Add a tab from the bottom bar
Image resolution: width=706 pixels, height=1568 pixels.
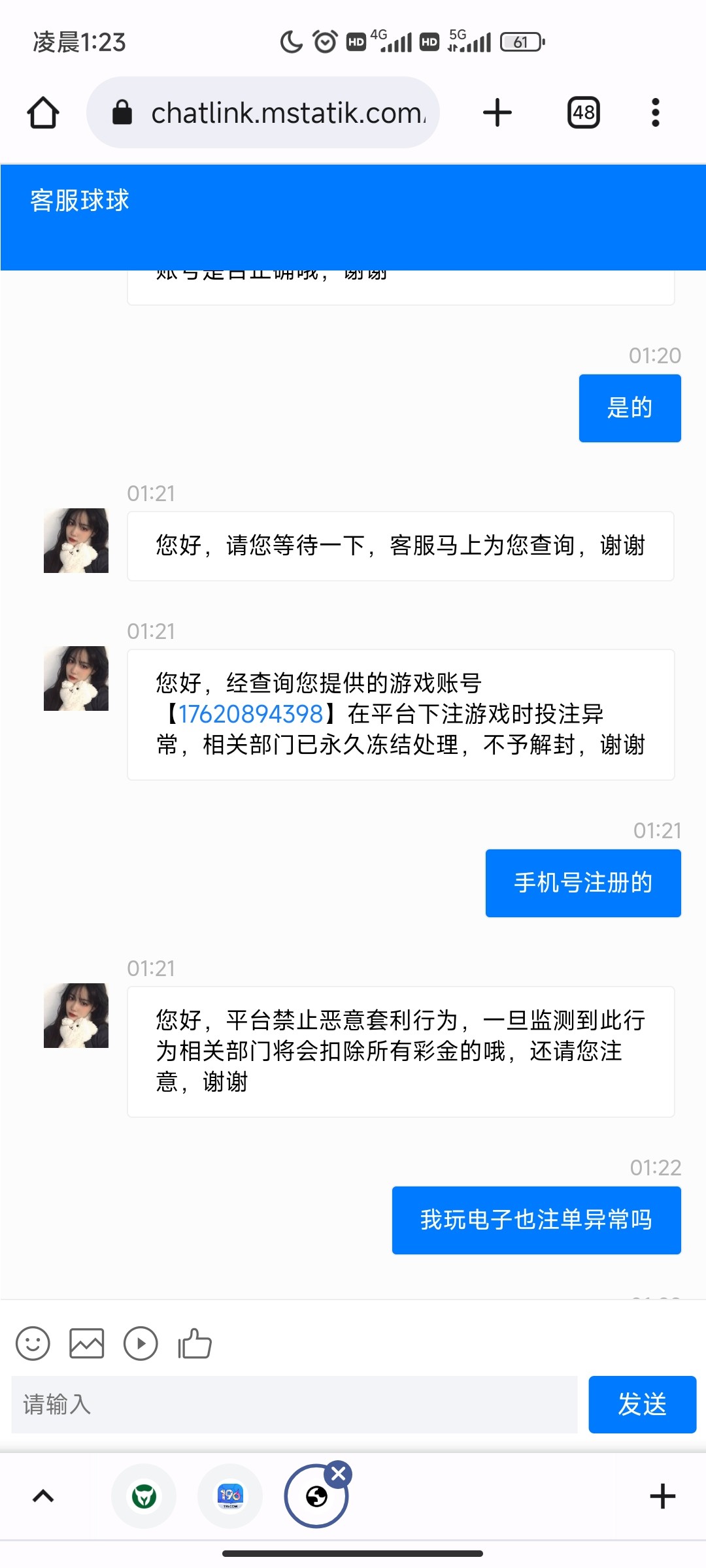coord(662,1496)
